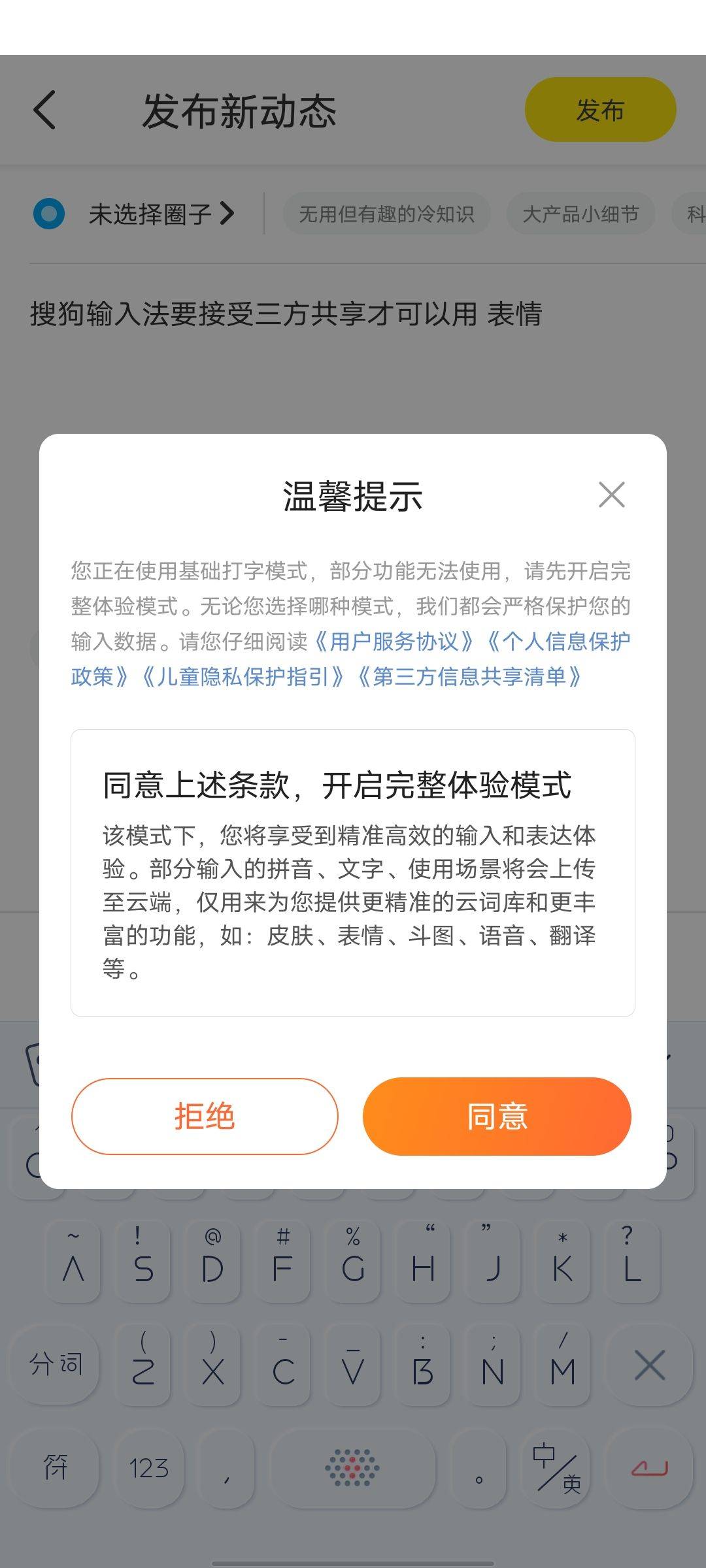Dismiss the 温馨提示 dialog with the X
Image resolution: width=706 pixels, height=1568 pixels.
[611, 495]
